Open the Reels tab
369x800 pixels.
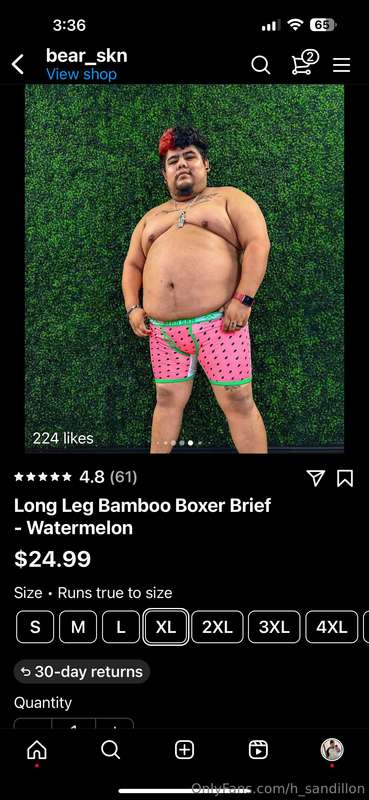pos(258,749)
